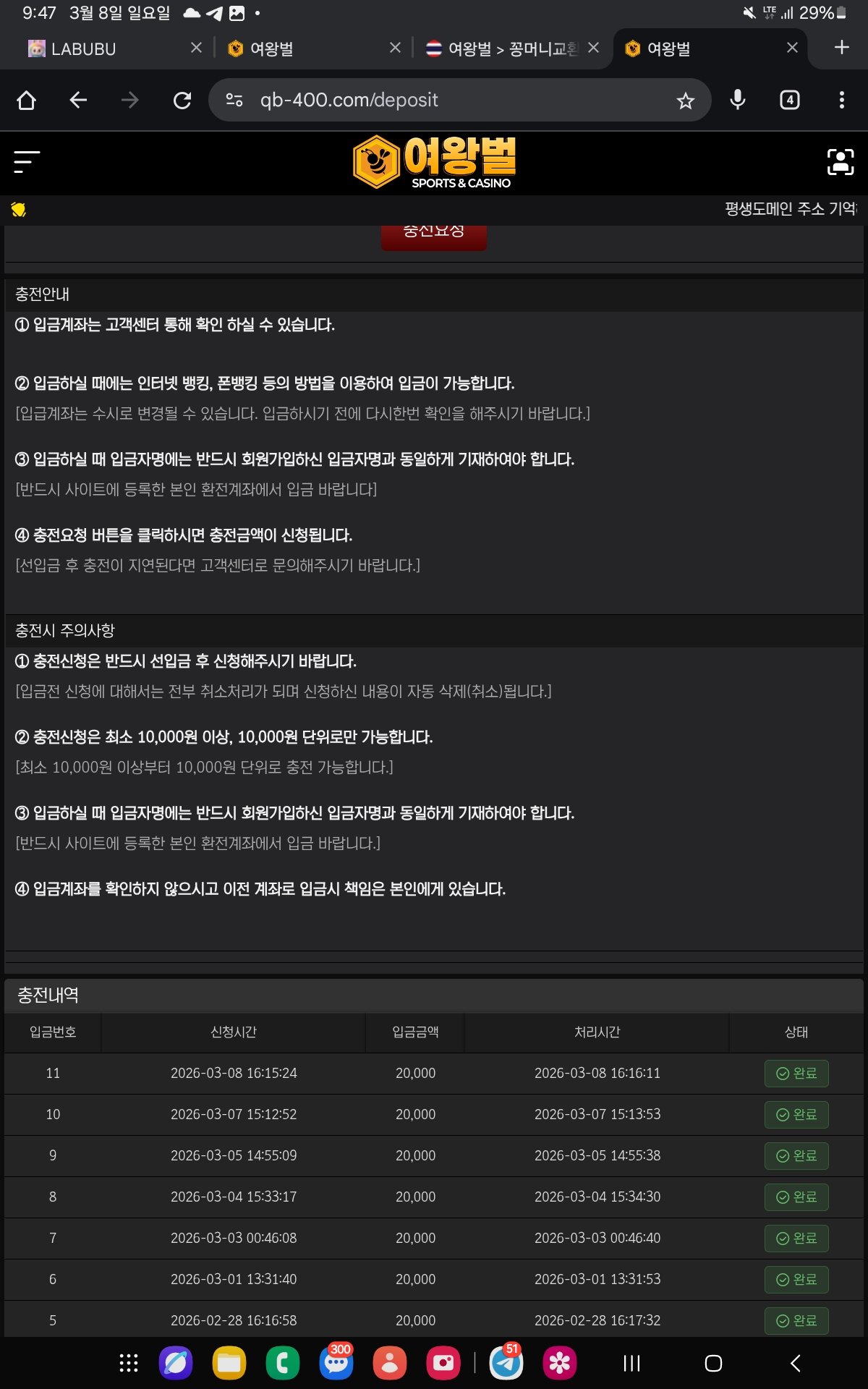Navigate back to the previous page
The image size is (868, 1389).
[x=78, y=100]
